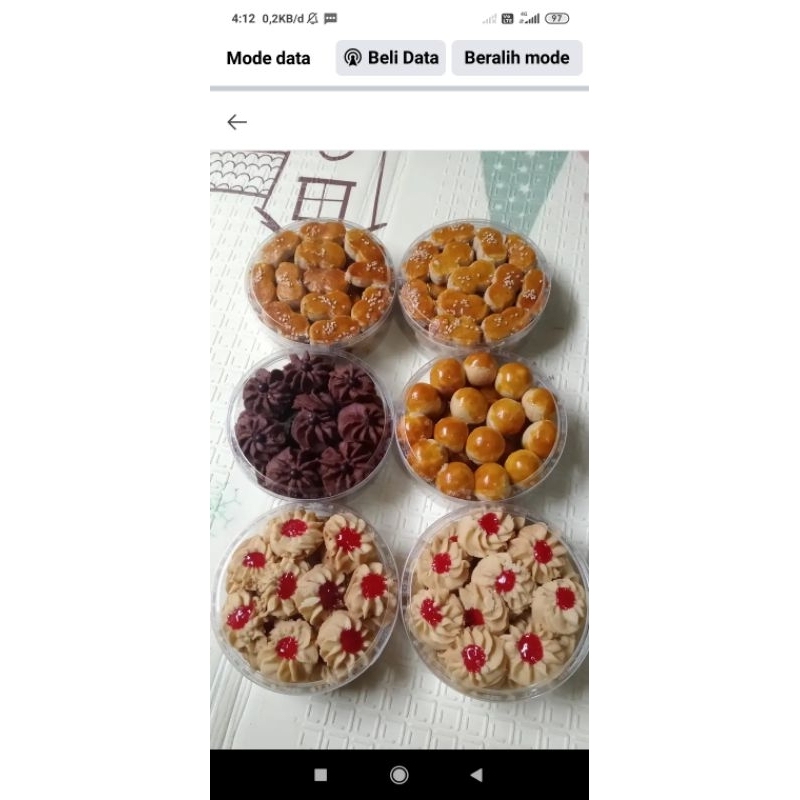The height and width of the screenshot is (800, 800).
Task: Tap the Beralih mode button
Action: 516,58
